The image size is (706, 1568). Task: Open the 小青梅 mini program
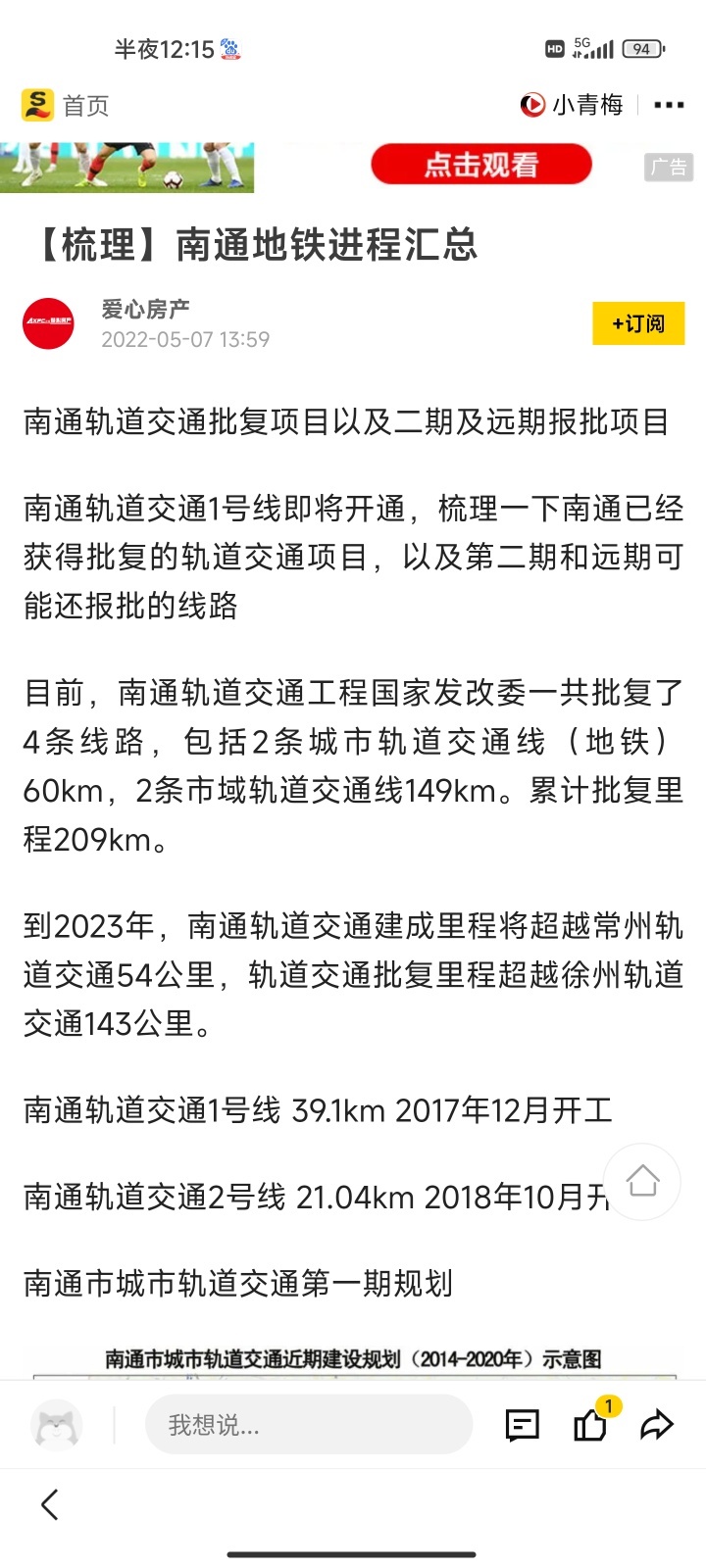tap(573, 105)
